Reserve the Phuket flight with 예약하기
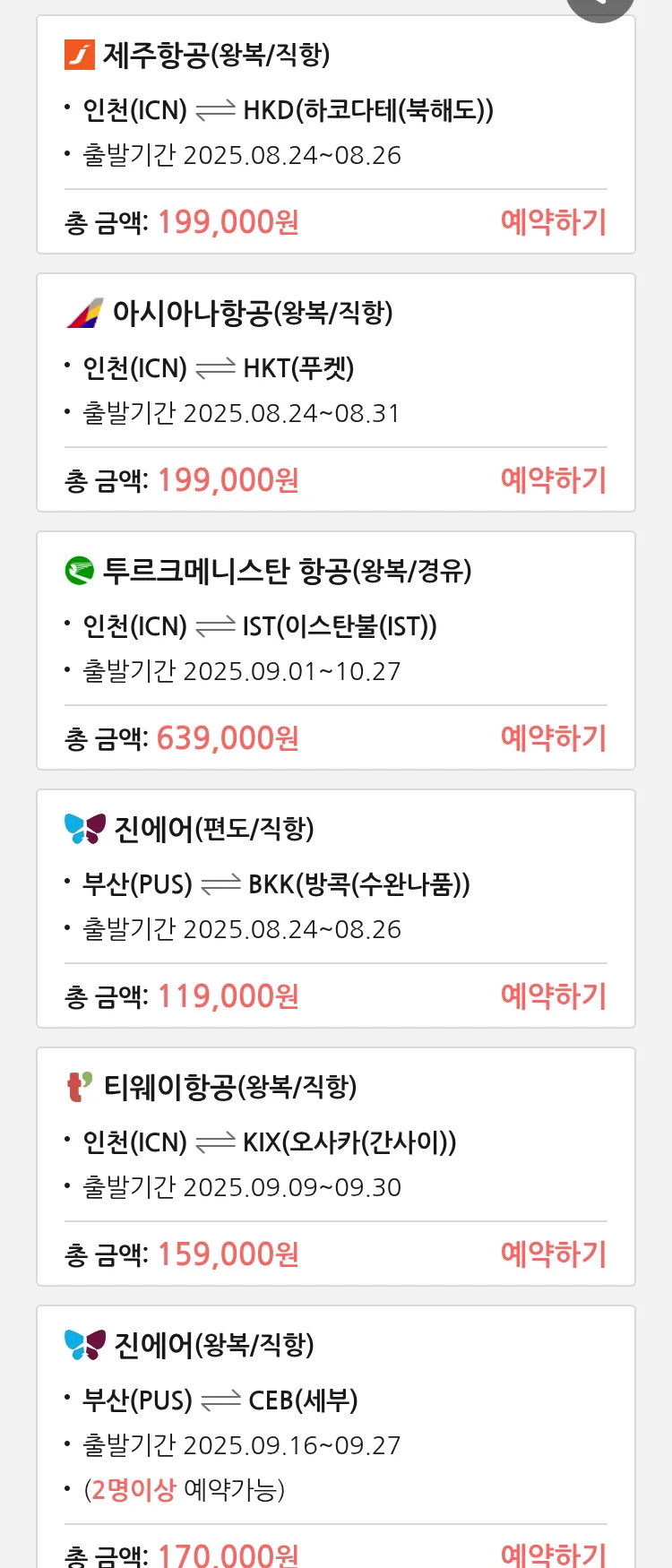The width and height of the screenshot is (672, 1568). 554,480
